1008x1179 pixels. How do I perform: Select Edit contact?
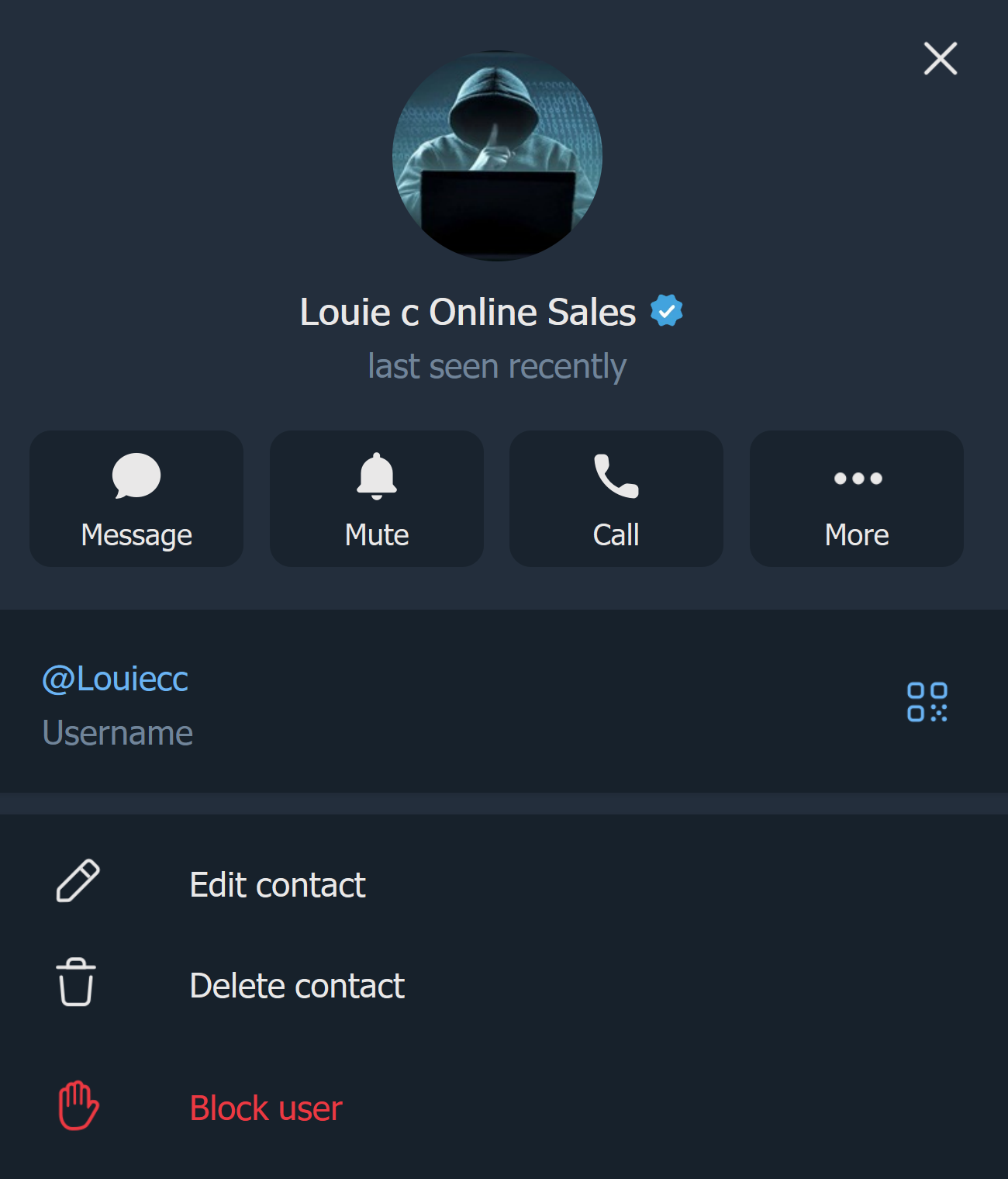click(277, 885)
